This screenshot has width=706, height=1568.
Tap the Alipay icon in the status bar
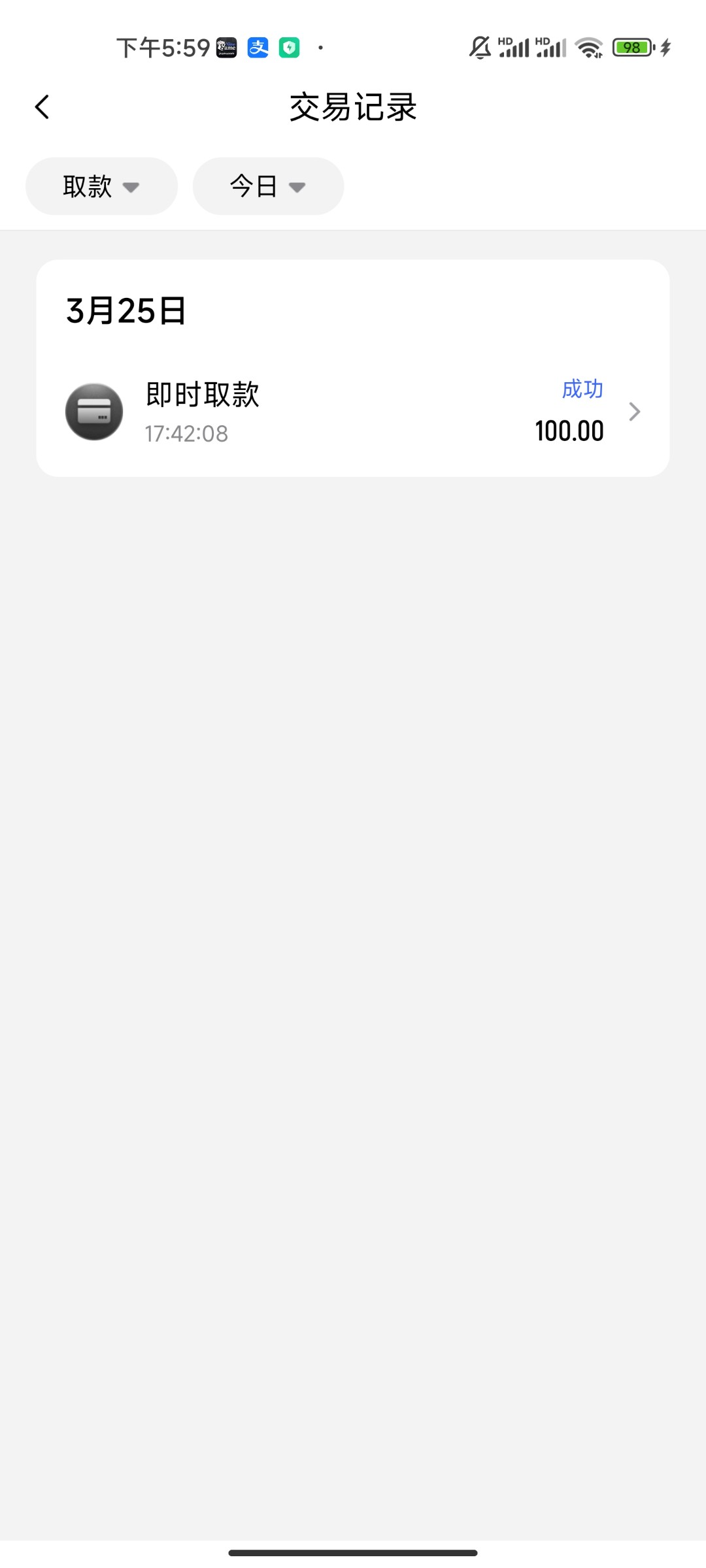(x=256, y=47)
